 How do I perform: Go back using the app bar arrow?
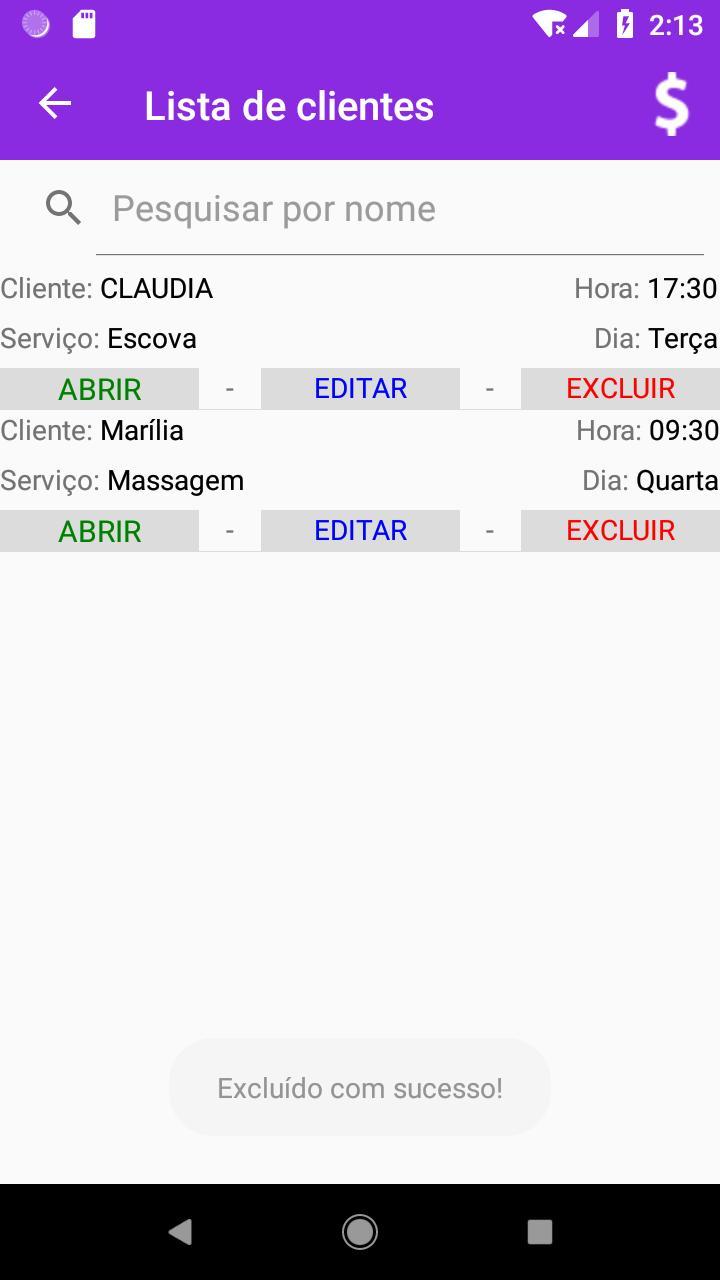click(55, 104)
